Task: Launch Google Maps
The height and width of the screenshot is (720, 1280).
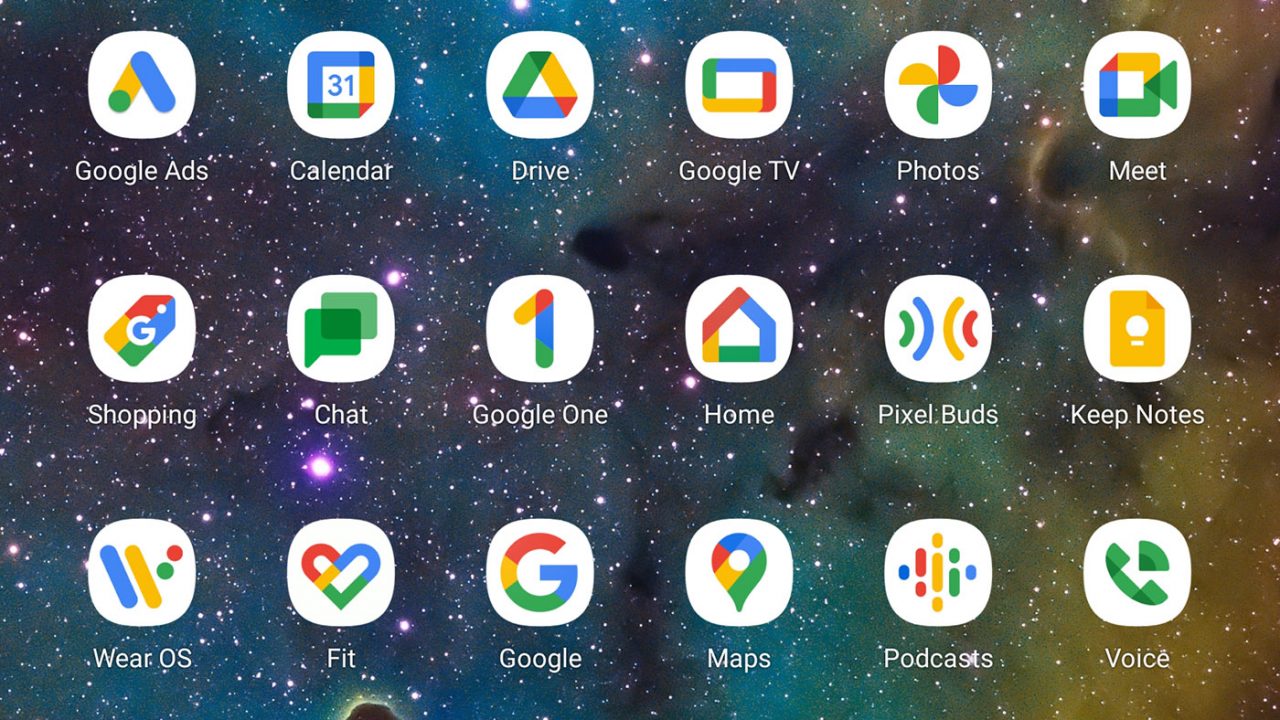Action: [739, 573]
